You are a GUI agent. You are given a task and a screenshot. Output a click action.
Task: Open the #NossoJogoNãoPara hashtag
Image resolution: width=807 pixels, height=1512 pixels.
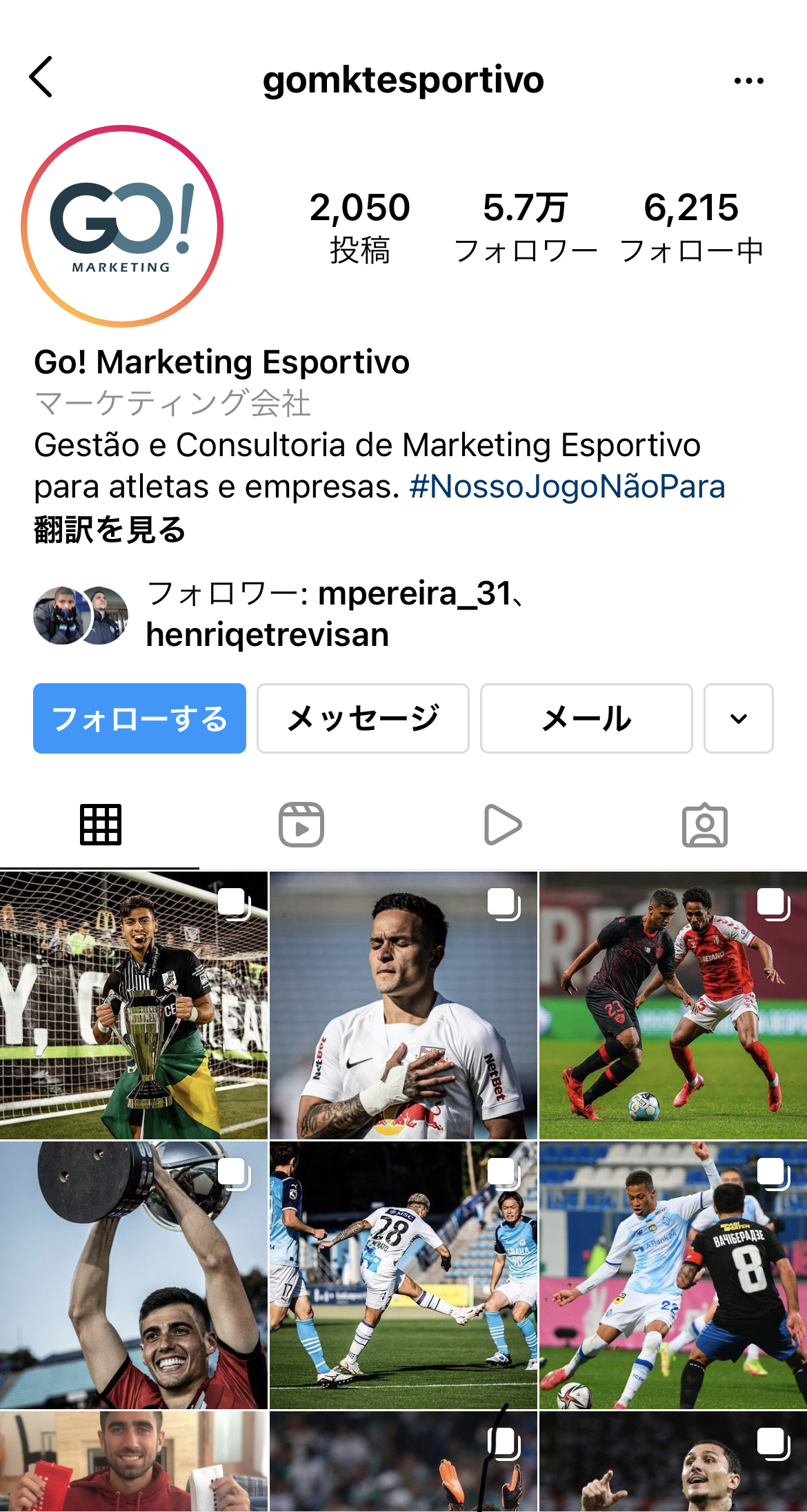pos(567,487)
